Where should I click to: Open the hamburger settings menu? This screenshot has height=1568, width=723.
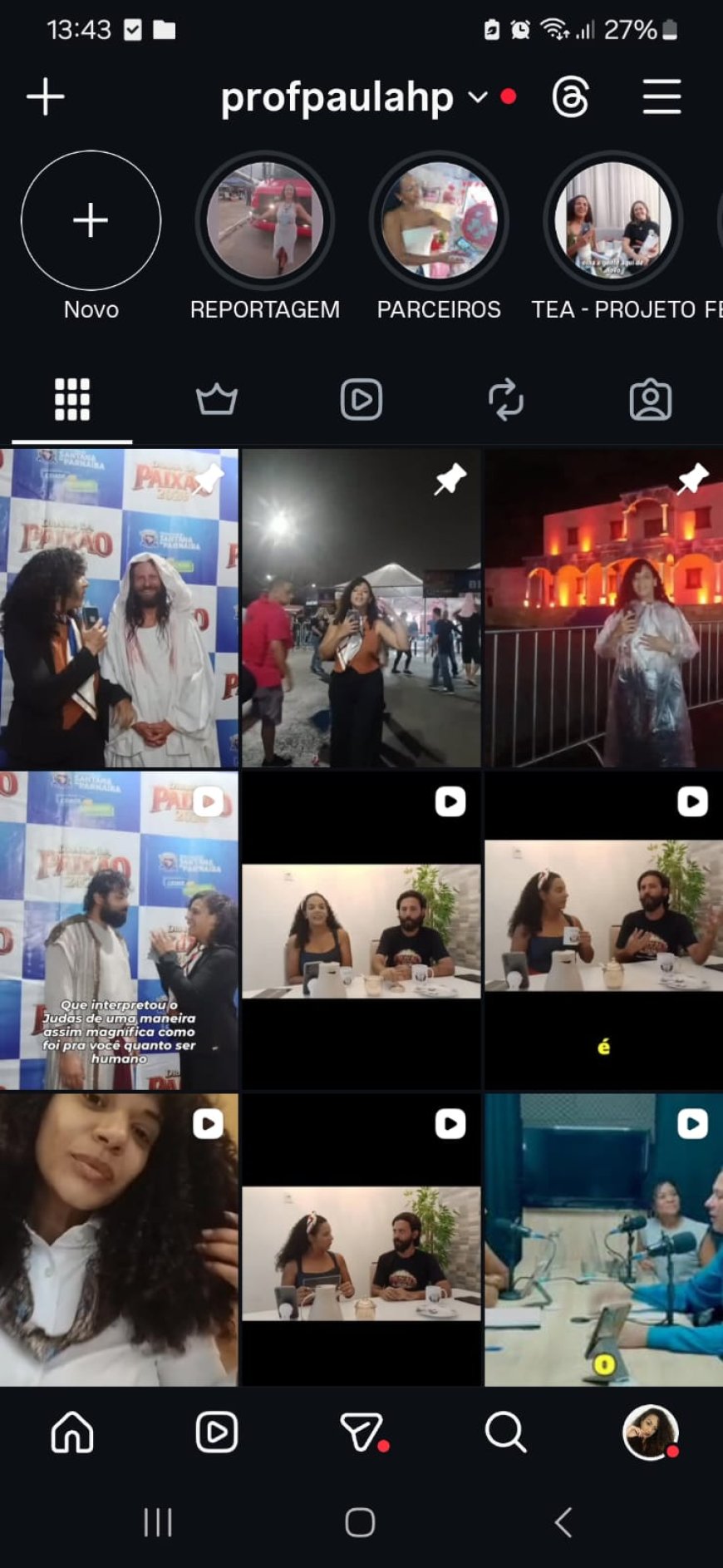pos(662,97)
